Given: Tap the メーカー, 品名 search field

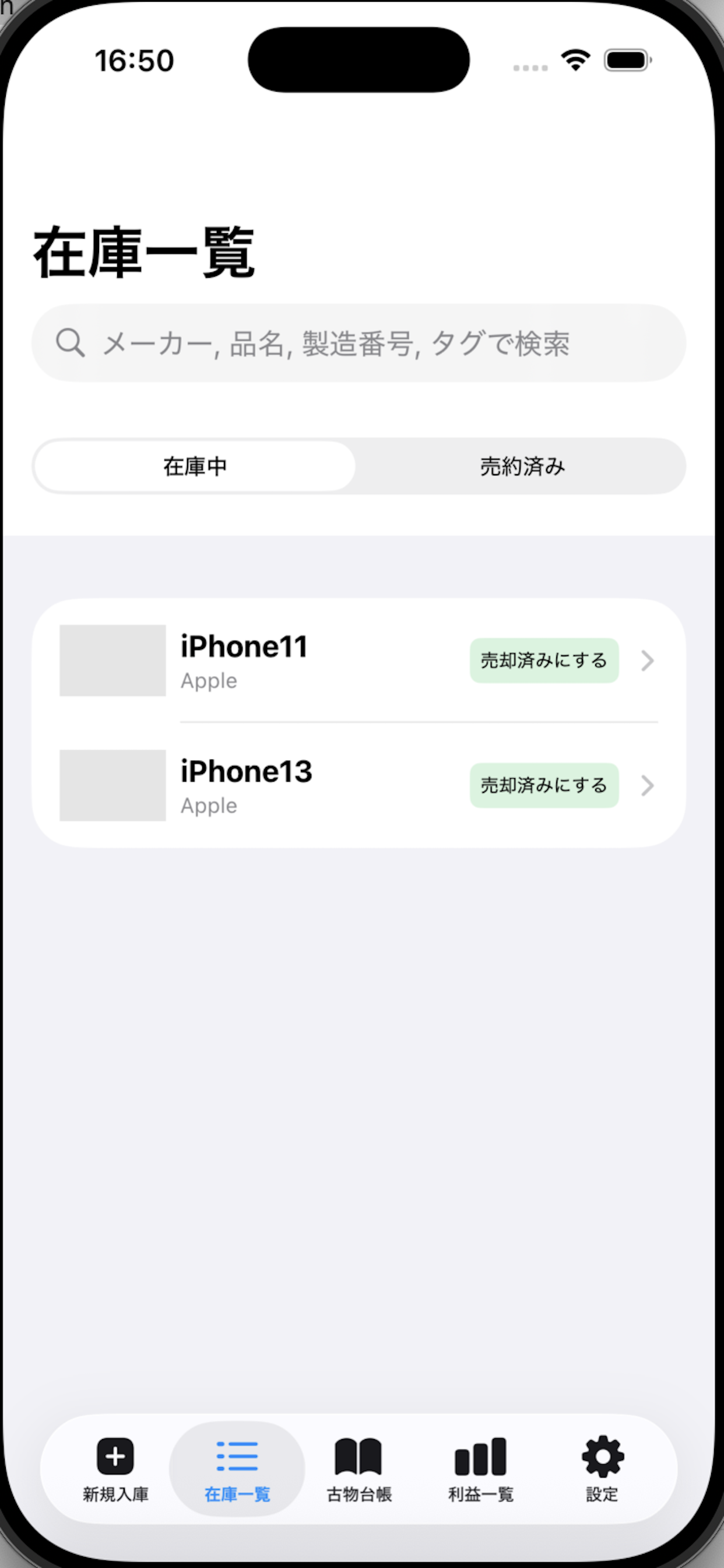Looking at the screenshot, I should 359,344.
